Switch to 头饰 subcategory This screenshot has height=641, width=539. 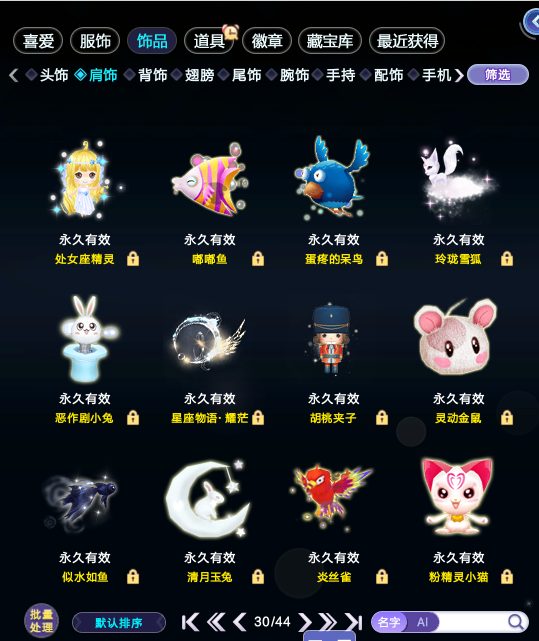tap(54, 75)
